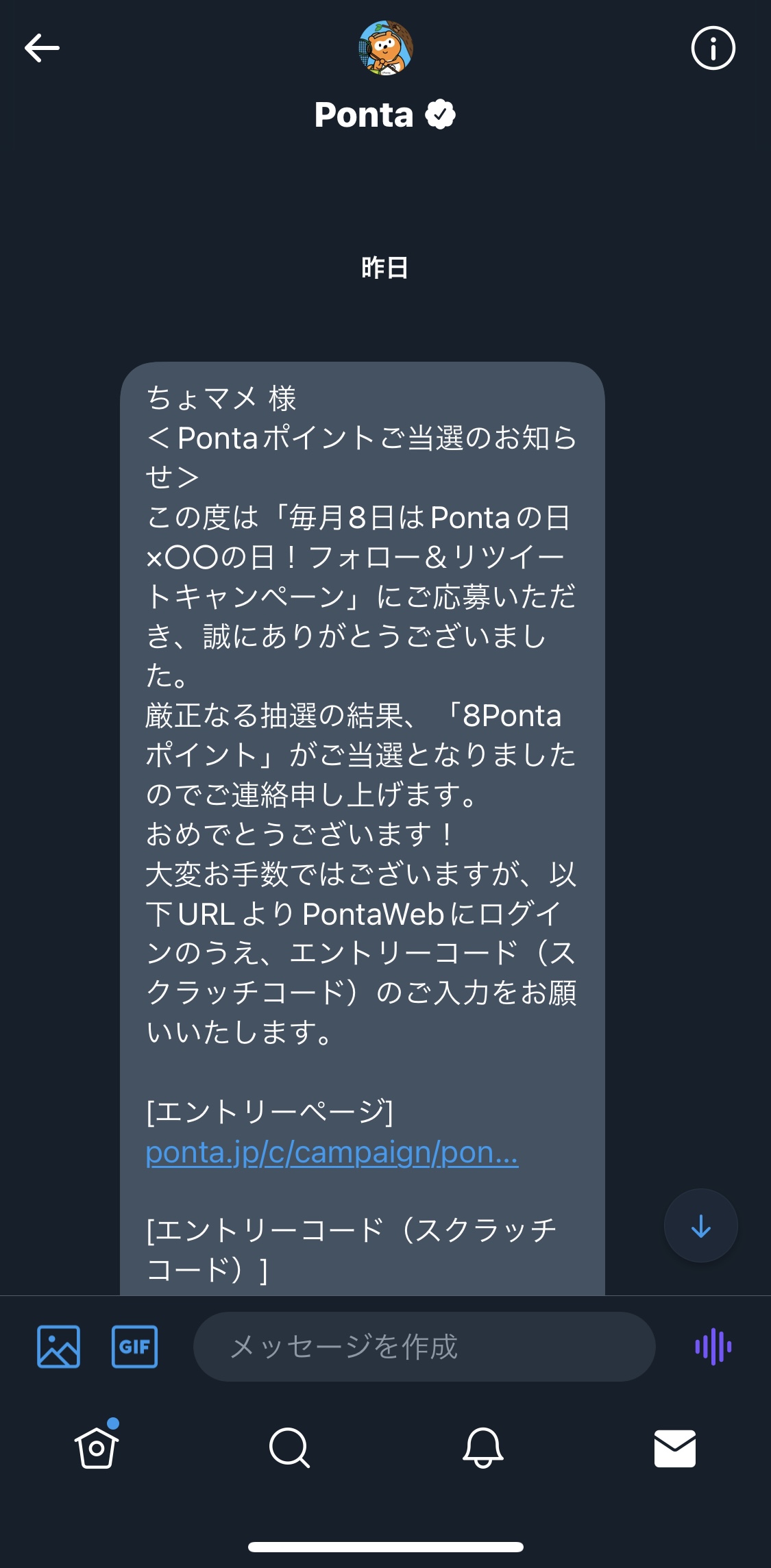Open the ponta.jp campaign link
Image resolution: width=771 pixels, height=1568 pixels.
(332, 1152)
